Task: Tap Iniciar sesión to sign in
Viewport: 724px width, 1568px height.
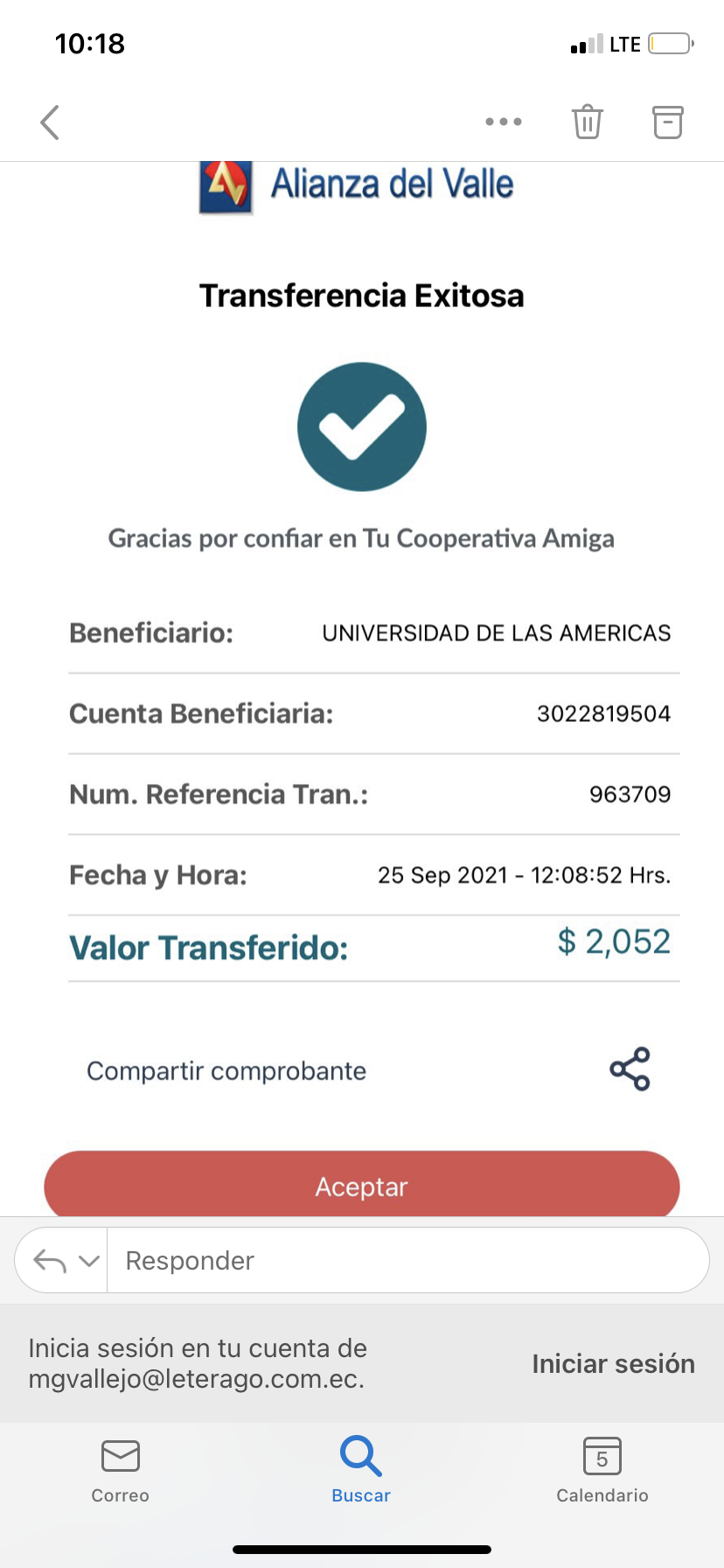Action: pos(613,1363)
